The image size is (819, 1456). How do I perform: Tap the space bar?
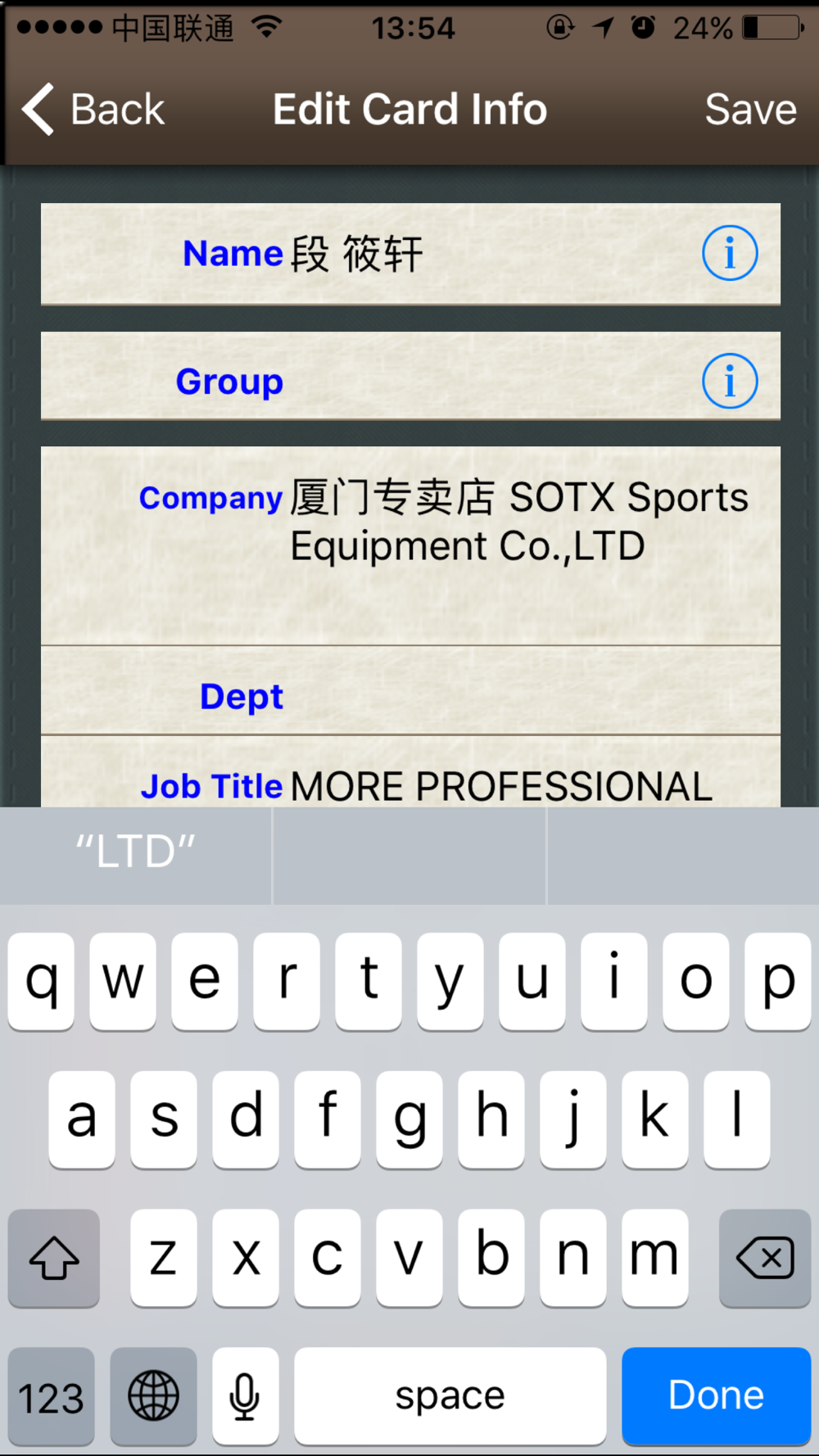click(x=450, y=1396)
